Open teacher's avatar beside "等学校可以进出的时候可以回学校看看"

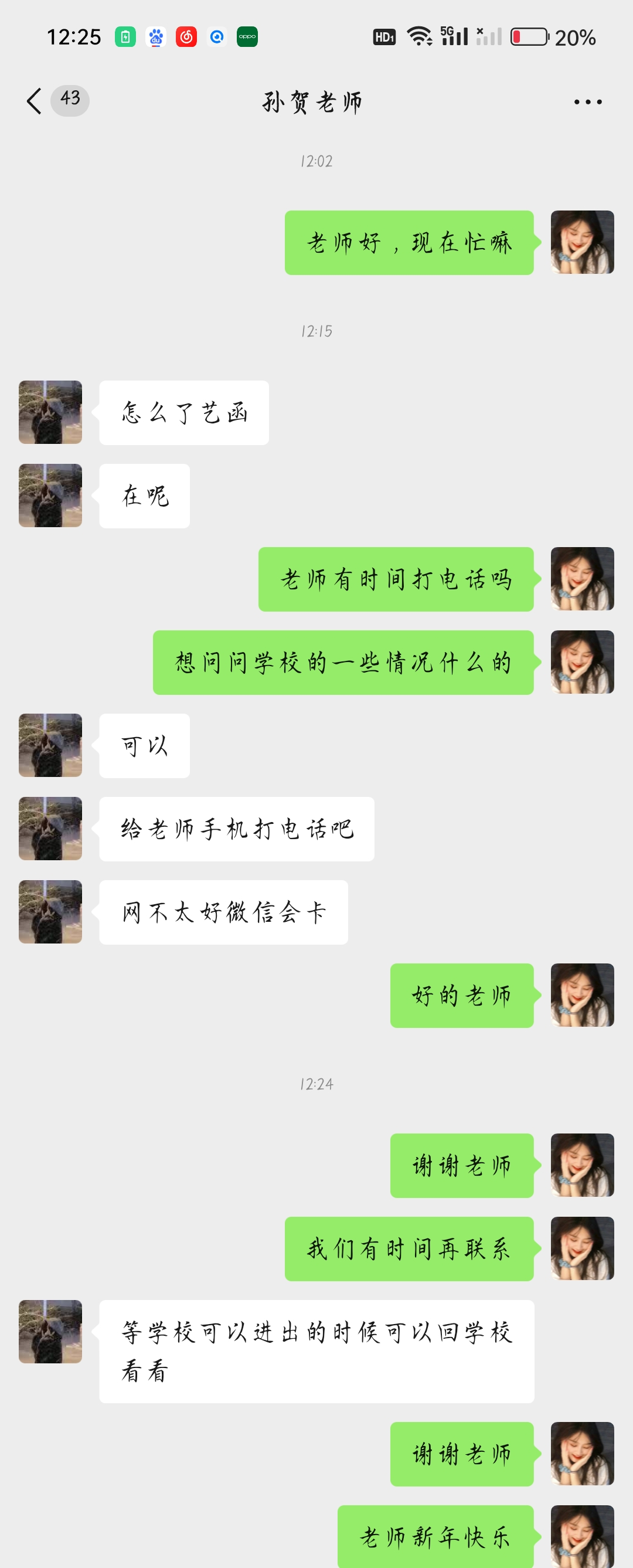[x=50, y=1331]
